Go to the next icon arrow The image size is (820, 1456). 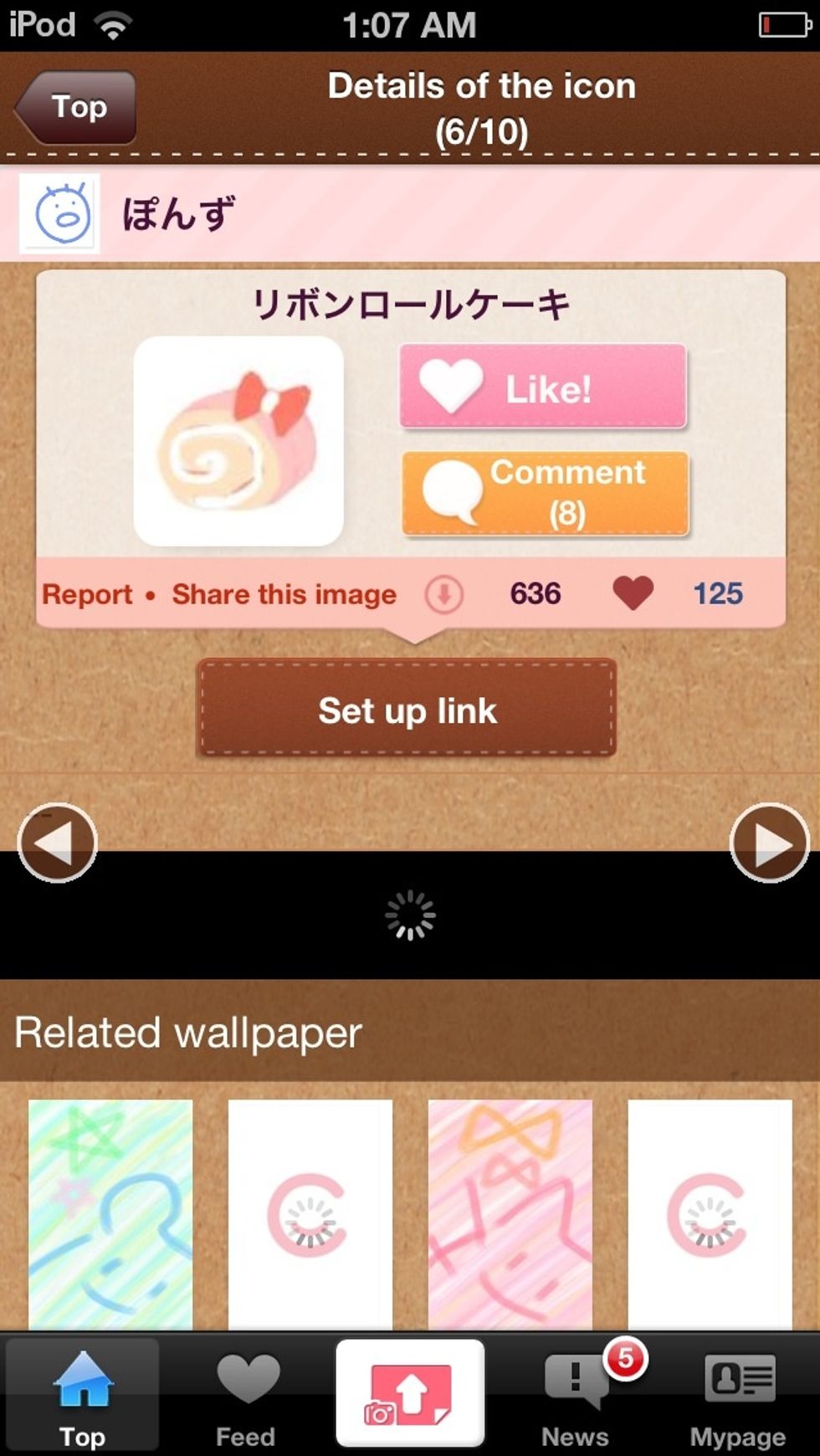click(x=769, y=843)
